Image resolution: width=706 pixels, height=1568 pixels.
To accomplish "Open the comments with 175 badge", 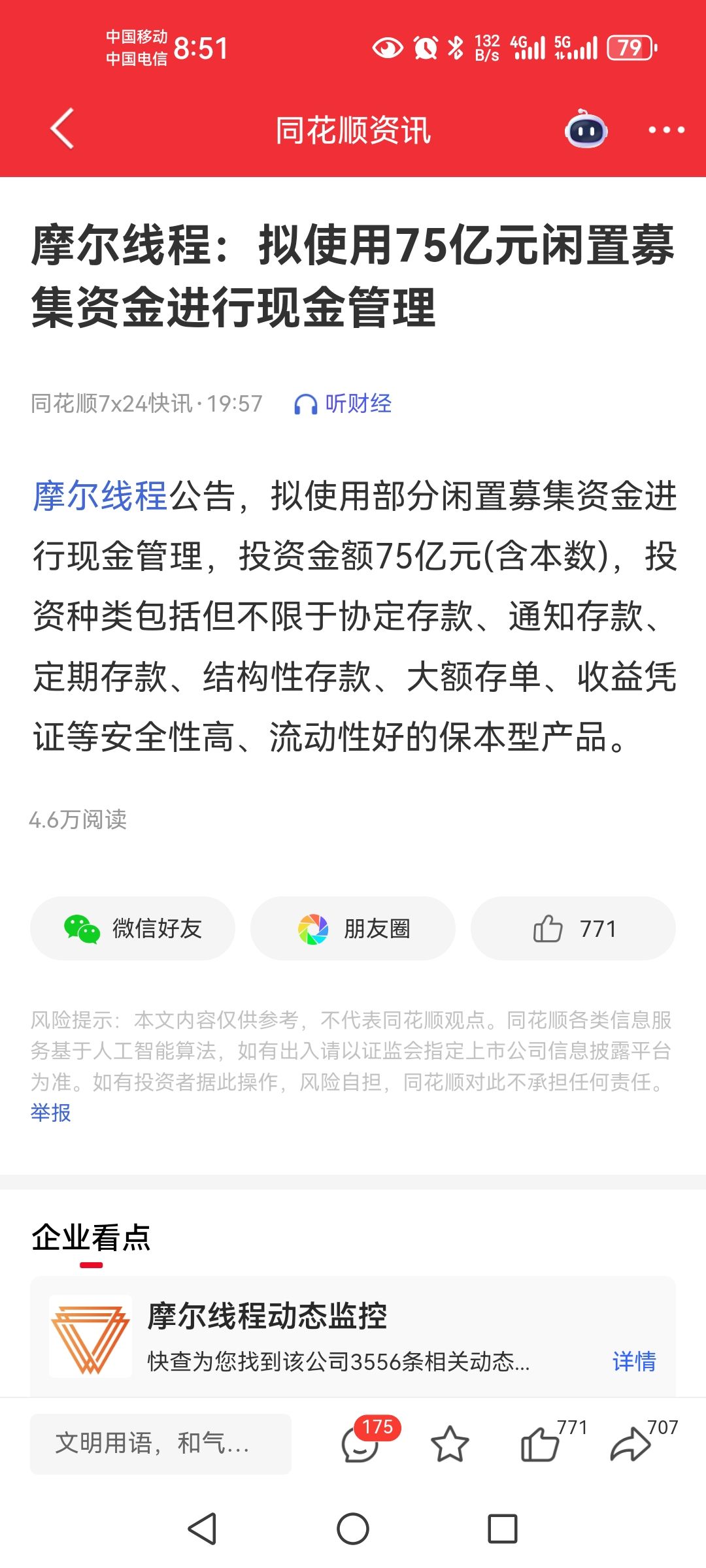I will [x=361, y=1444].
